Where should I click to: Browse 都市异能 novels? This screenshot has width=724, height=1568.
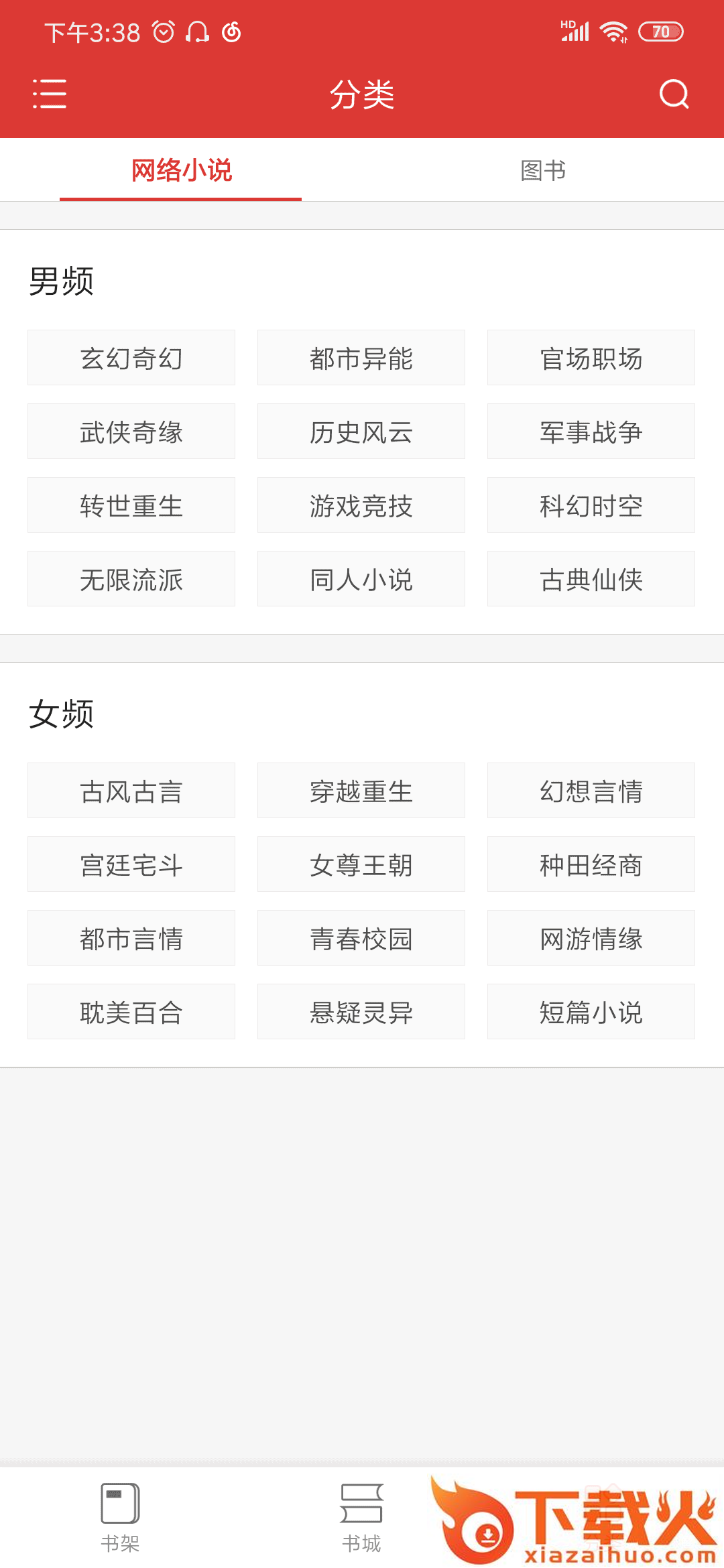(361, 358)
